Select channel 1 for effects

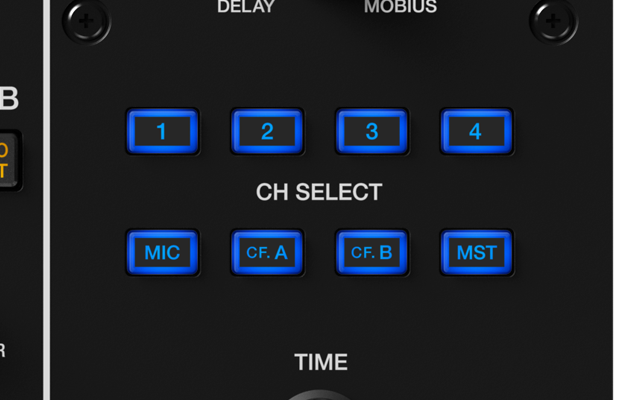162,131
